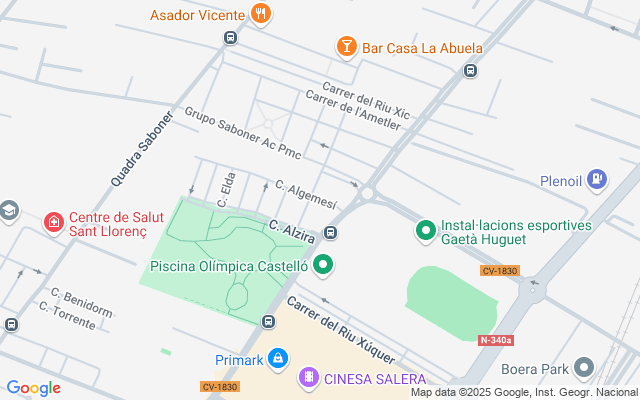640x400 pixels.
Task: Tap the bus stop near Asador Vicente
Action: pyautogui.click(x=231, y=38)
